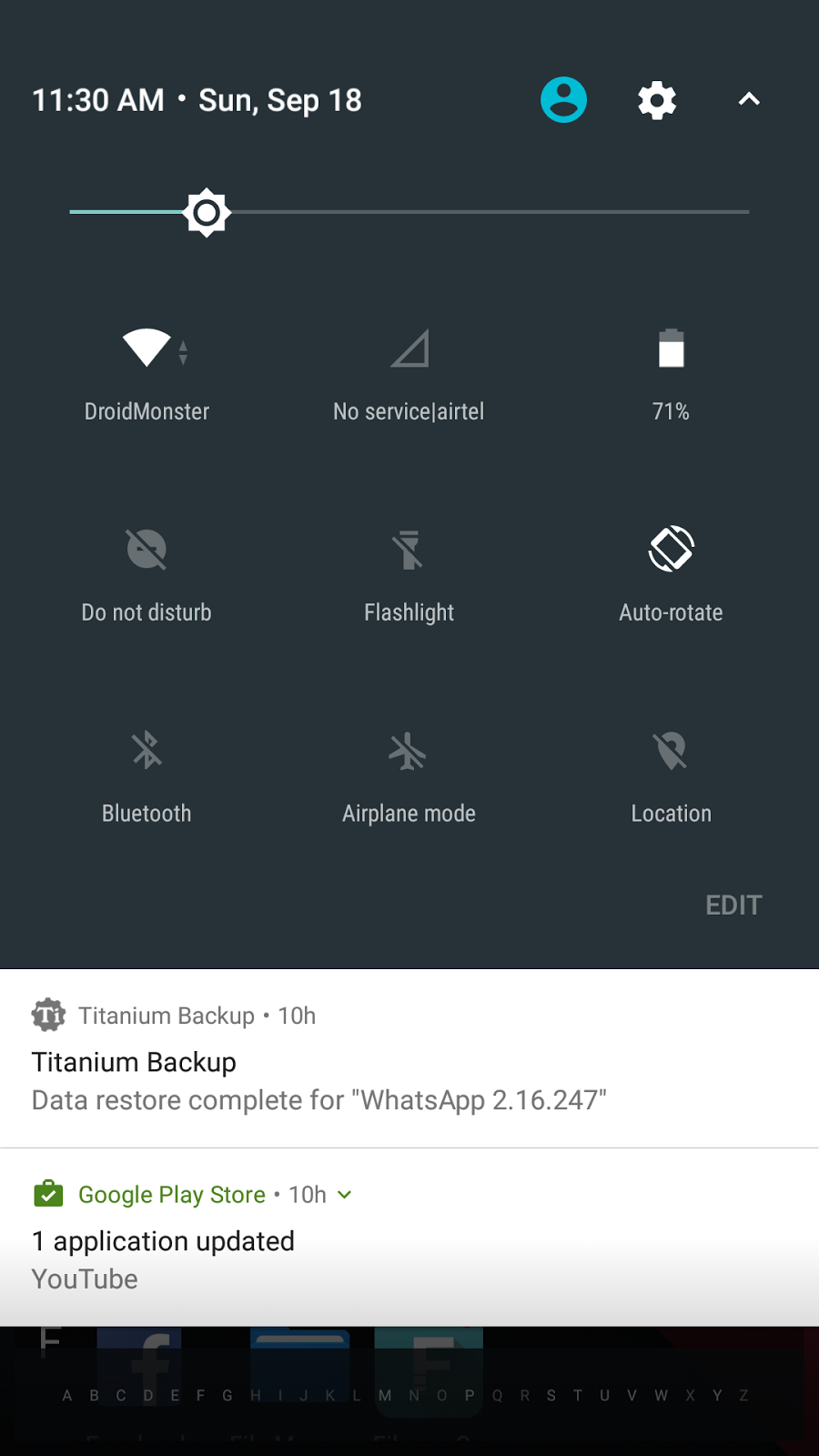Turn on the Flashlight
Image resolution: width=819 pixels, height=1456 pixels.
(408, 569)
